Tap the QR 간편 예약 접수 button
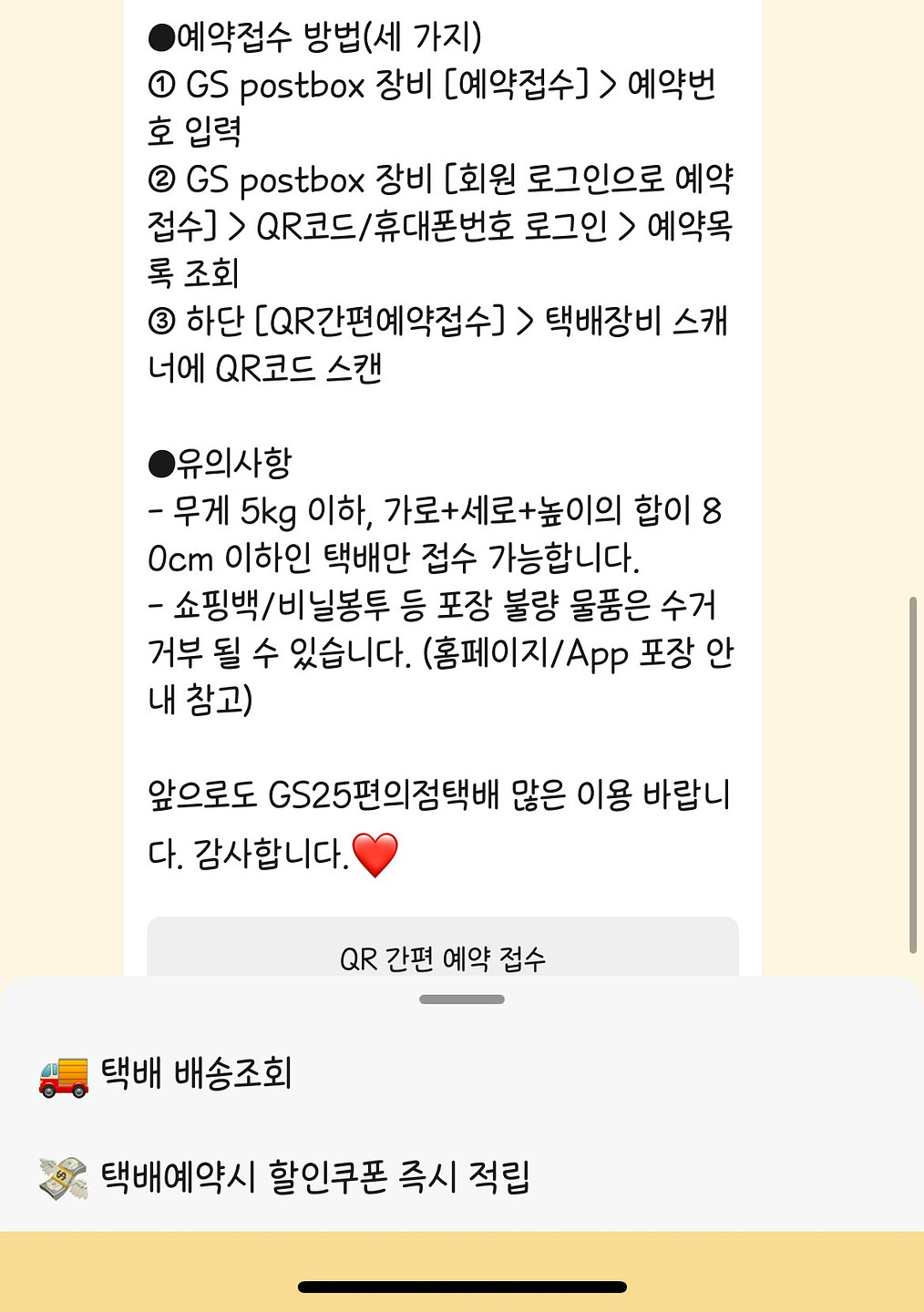Viewport: 924px width, 1312px height. point(443,954)
